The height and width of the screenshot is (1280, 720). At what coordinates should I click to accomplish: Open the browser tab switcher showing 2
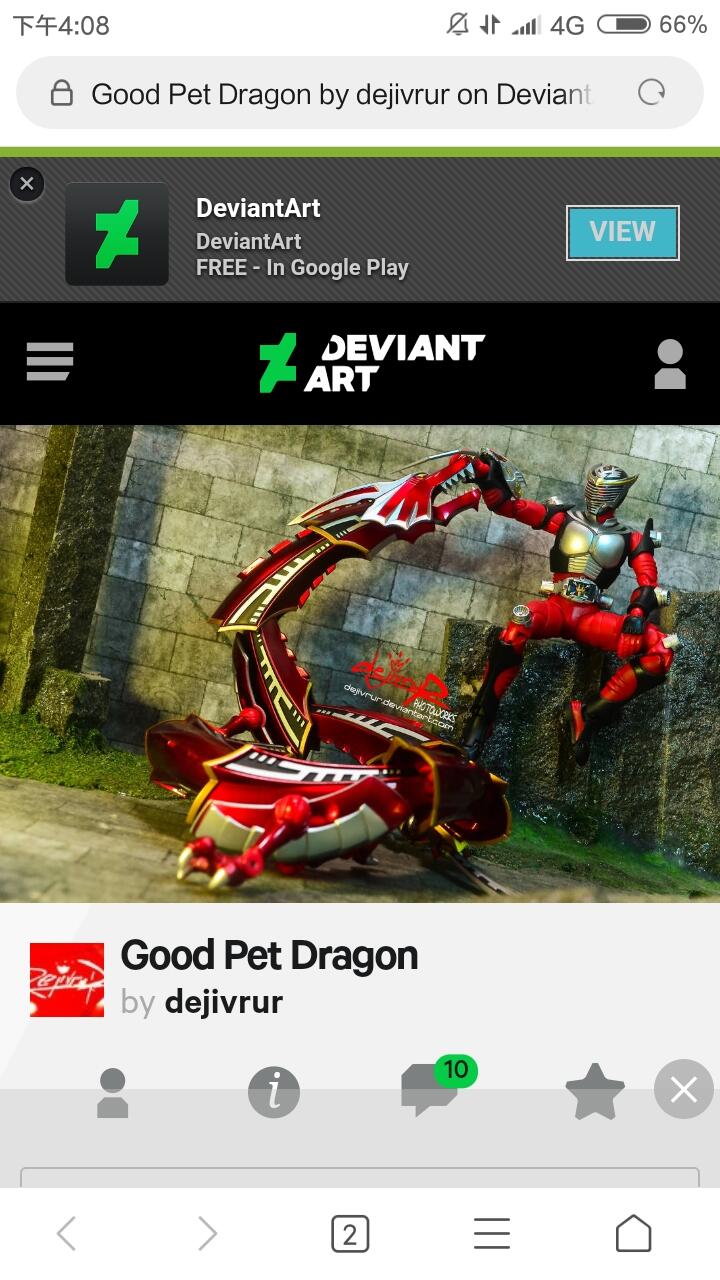(349, 1234)
